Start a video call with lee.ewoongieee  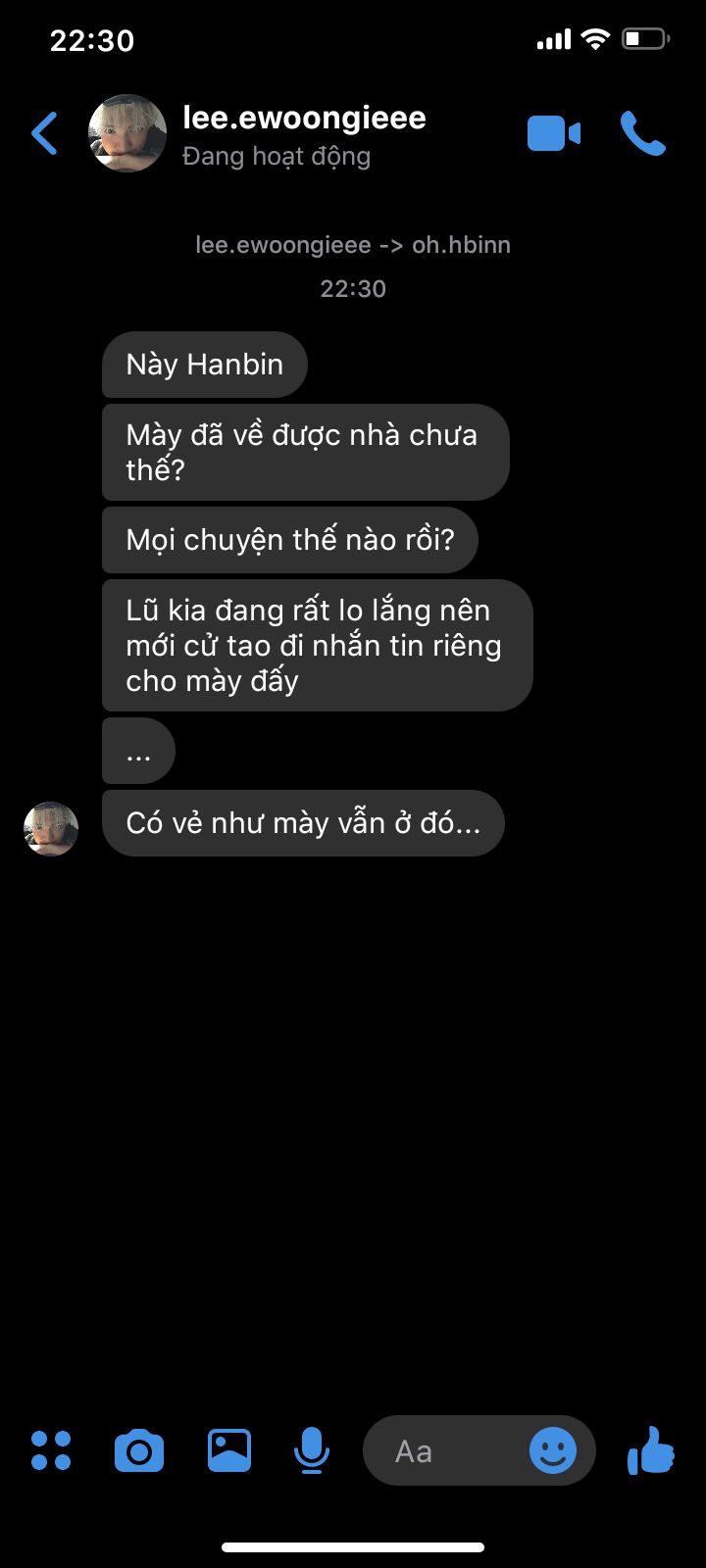tap(553, 134)
